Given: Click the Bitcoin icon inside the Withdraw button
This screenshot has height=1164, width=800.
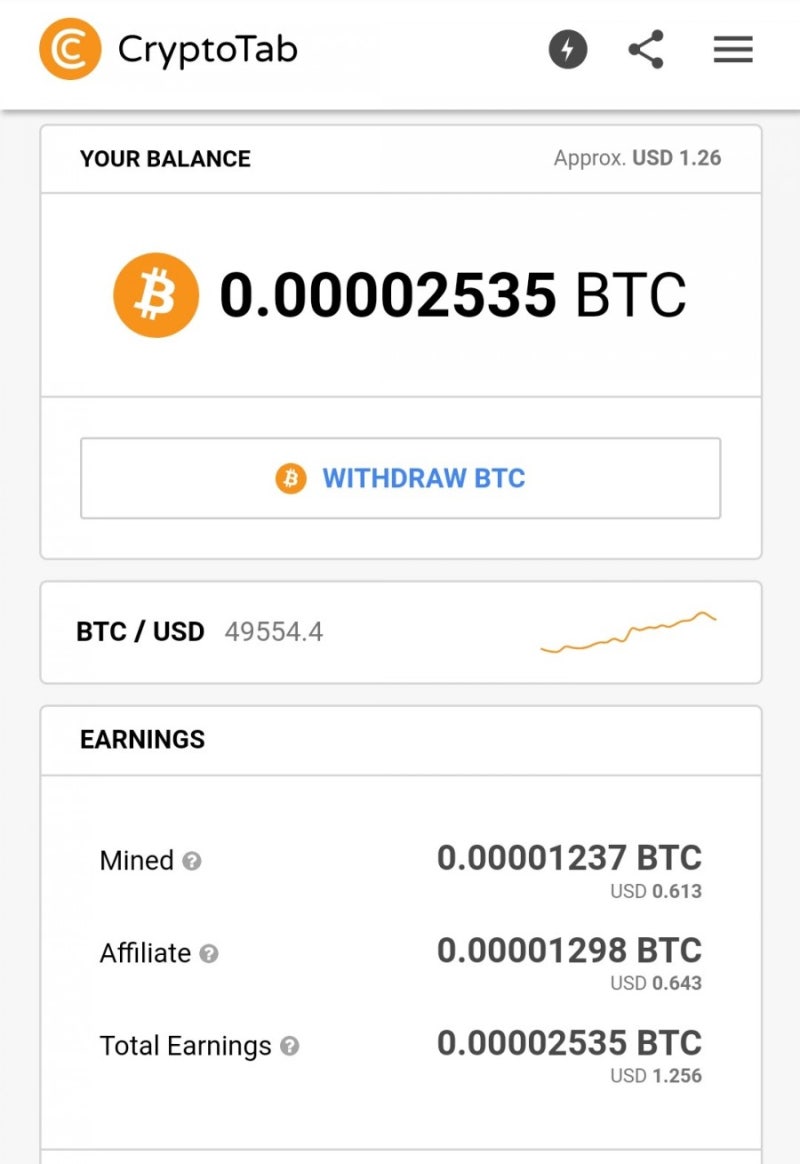Looking at the screenshot, I should point(291,478).
